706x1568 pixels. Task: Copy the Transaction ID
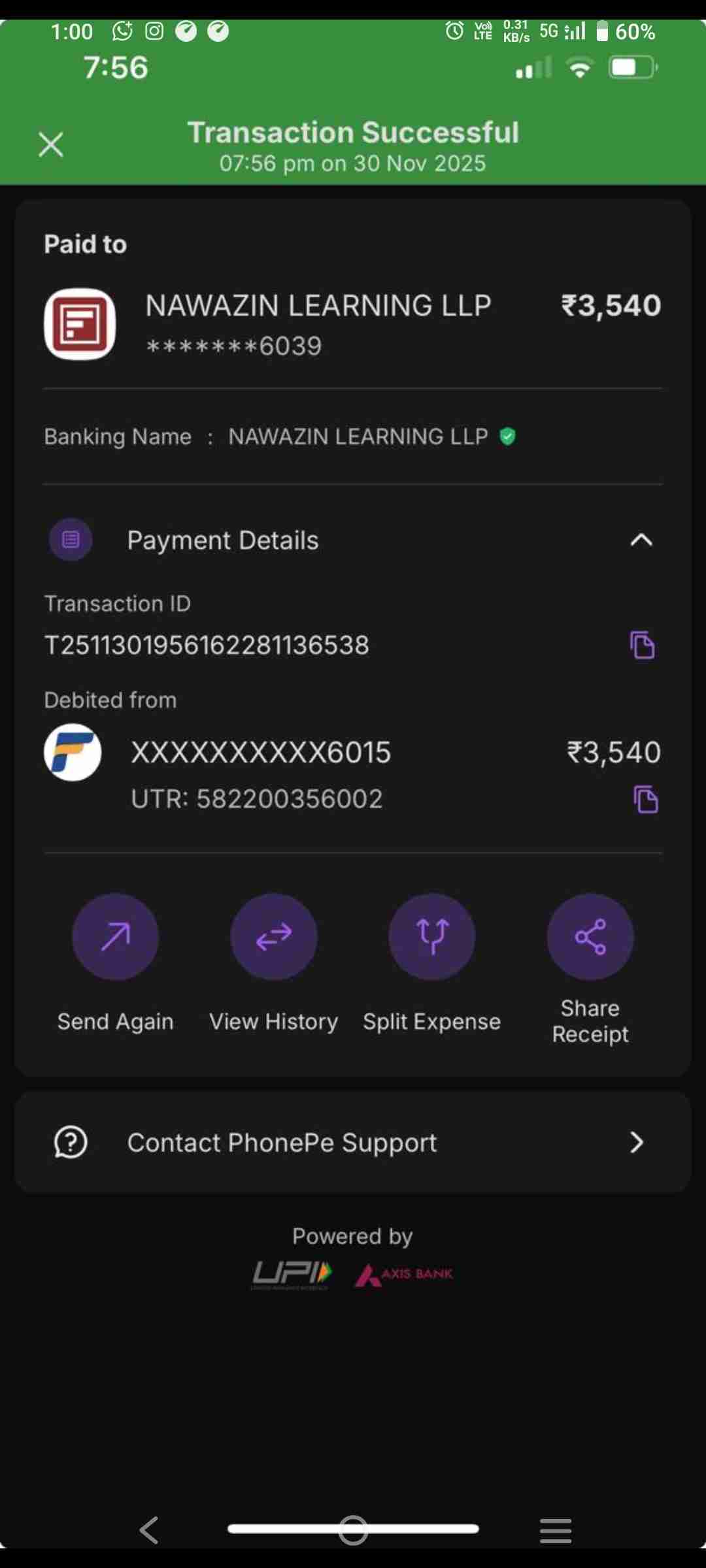pyautogui.click(x=642, y=645)
